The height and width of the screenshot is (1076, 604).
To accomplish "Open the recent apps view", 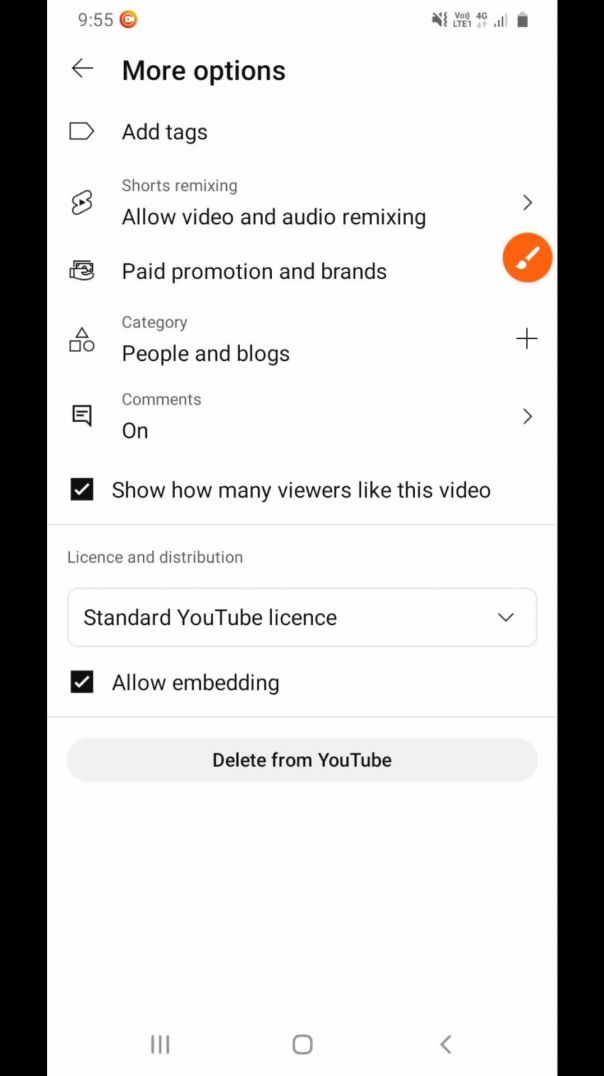I will coord(160,1045).
